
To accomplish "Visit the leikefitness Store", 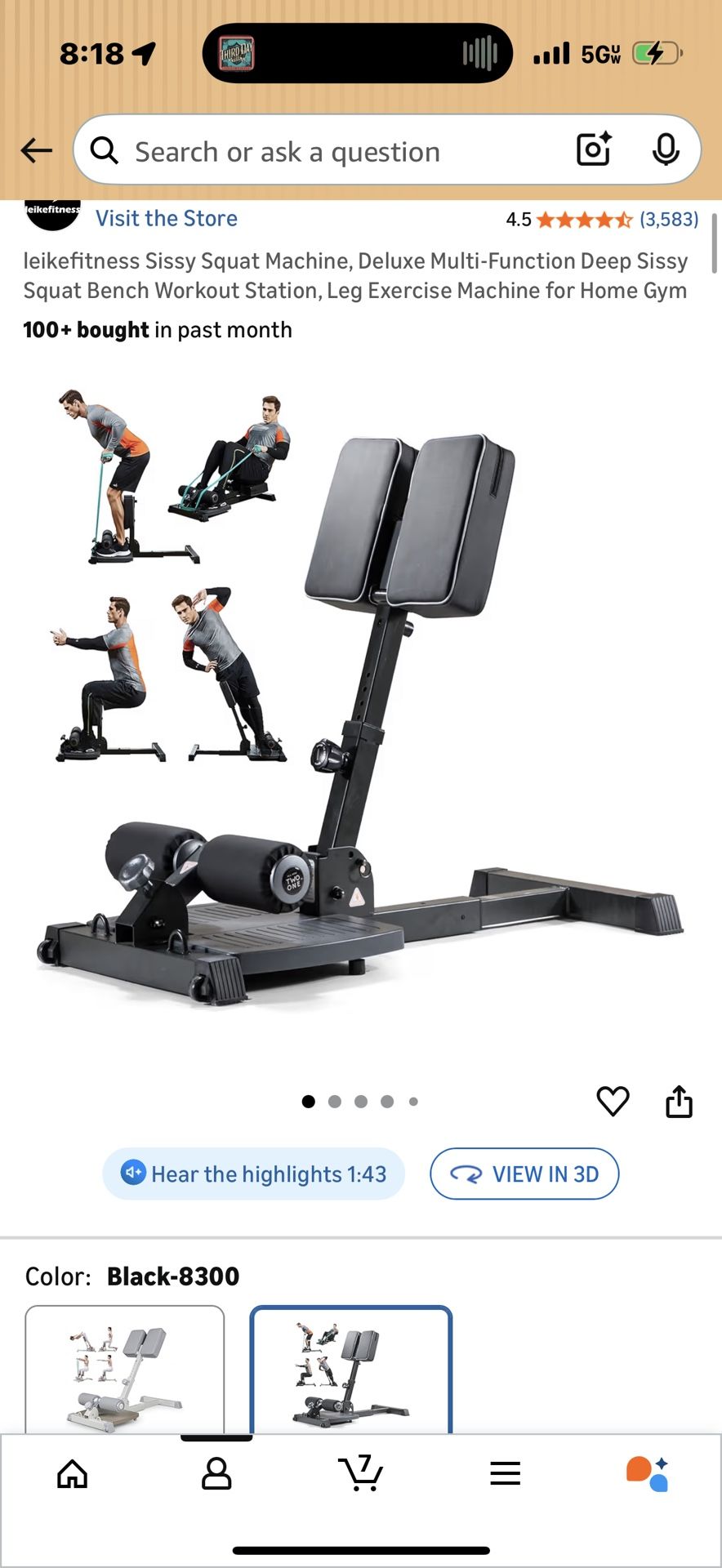I will pos(166,218).
